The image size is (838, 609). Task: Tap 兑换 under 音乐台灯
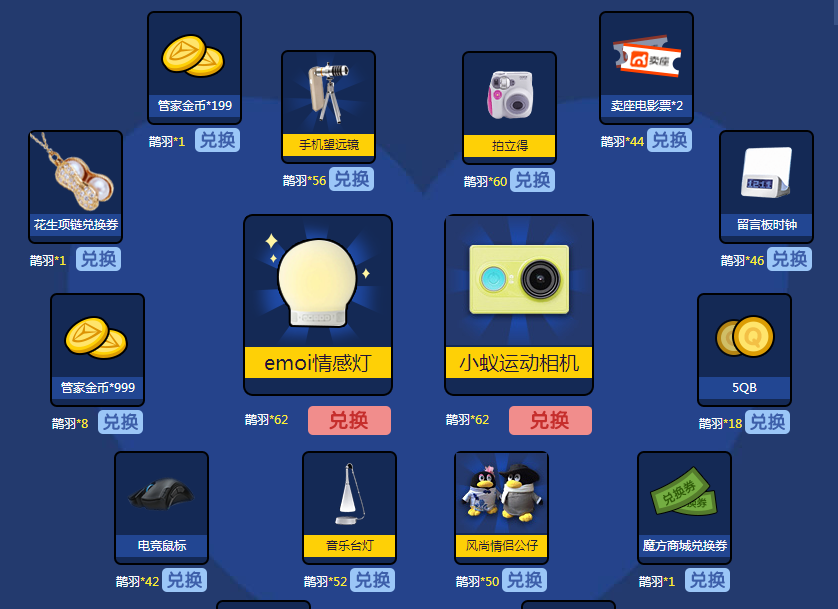(372, 580)
